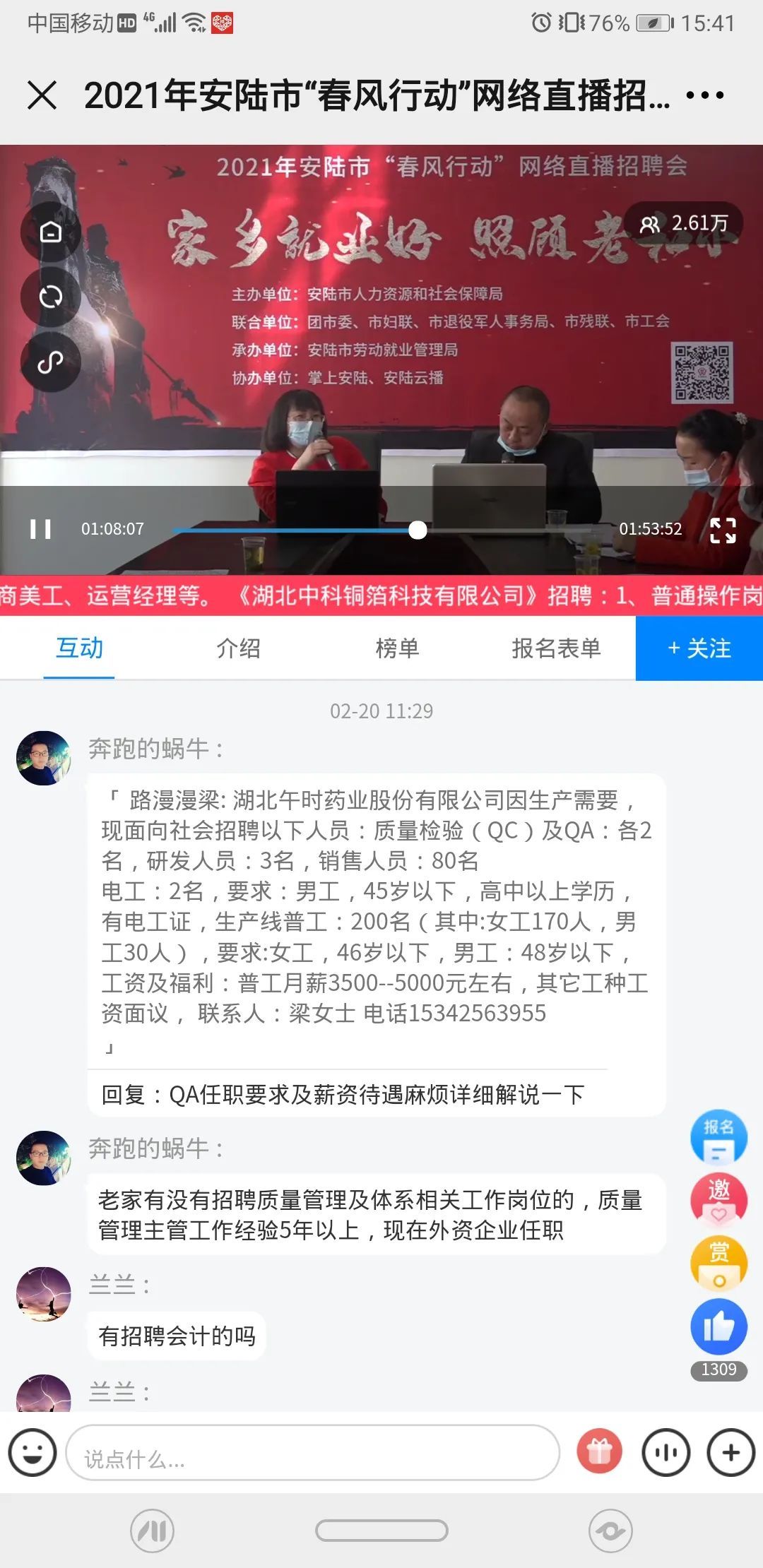Refresh the live video stream
Viewport: 763px width, 1568px height.
(x=51, y=297)
